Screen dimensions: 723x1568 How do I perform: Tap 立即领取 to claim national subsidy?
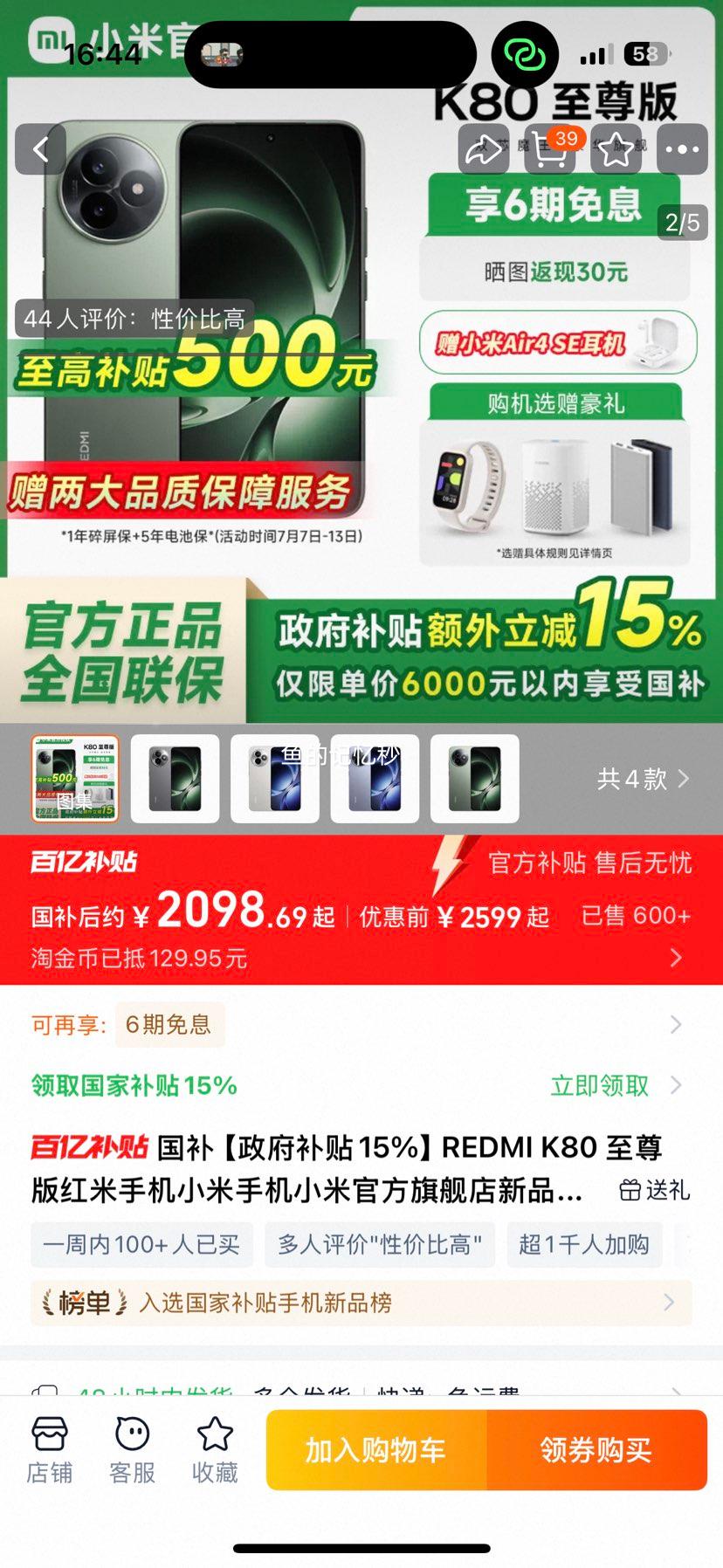pos(600,1085)
